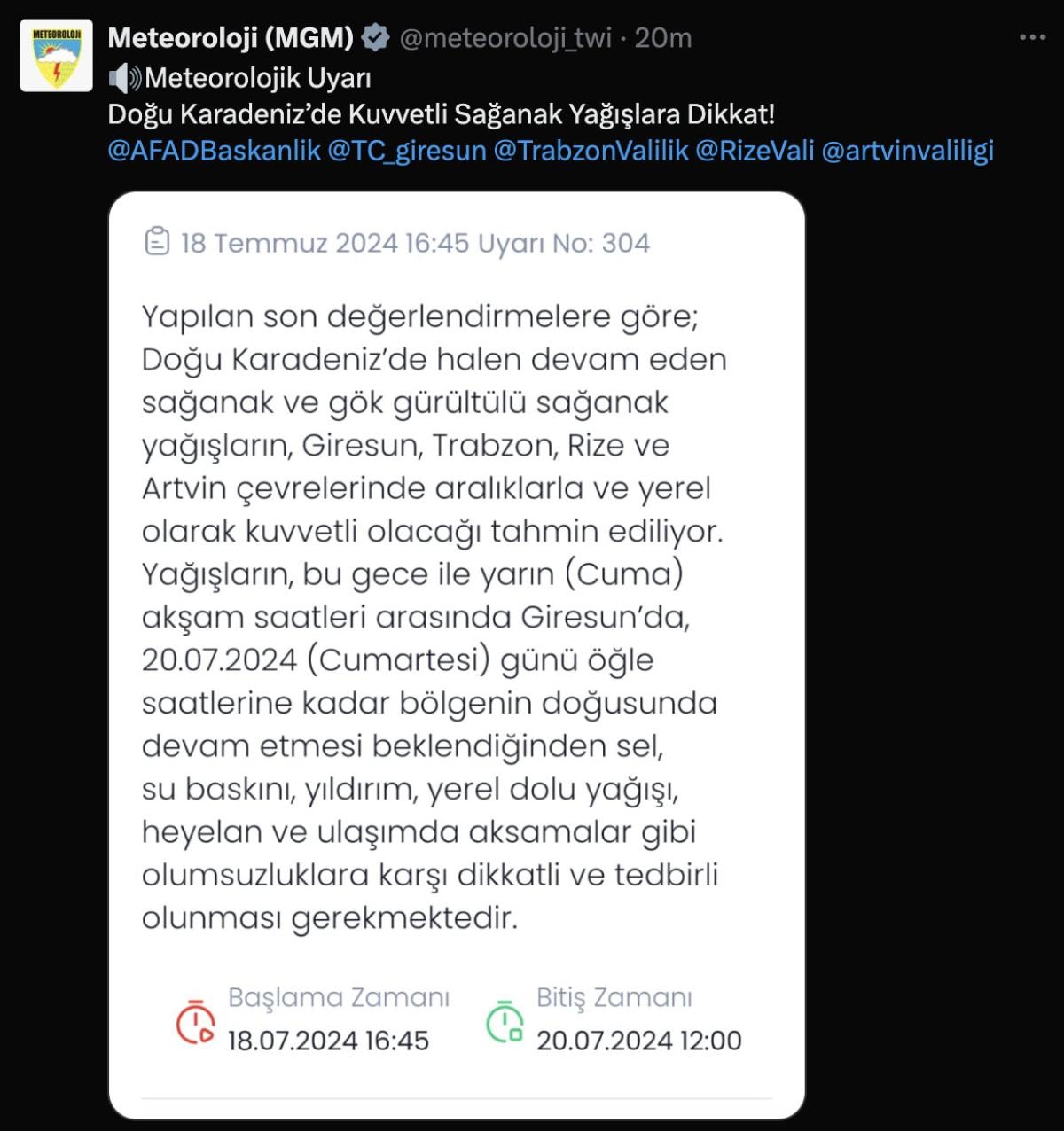
Task: Open the tweet's three-dot overflow menu
Action: (1032, 37)
